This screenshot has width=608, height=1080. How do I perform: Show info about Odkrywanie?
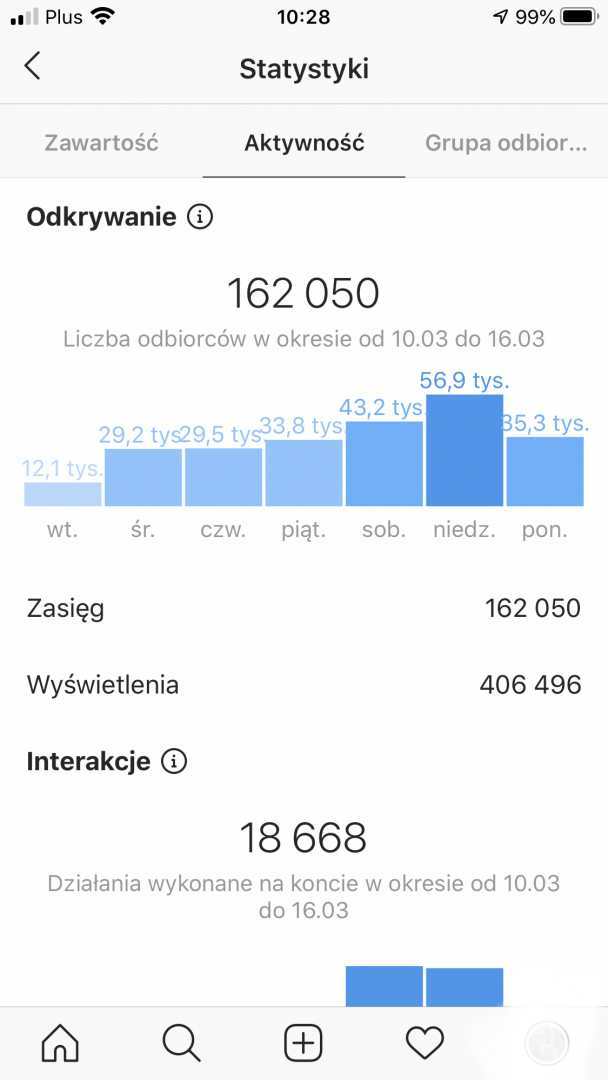tap(200, 217)
